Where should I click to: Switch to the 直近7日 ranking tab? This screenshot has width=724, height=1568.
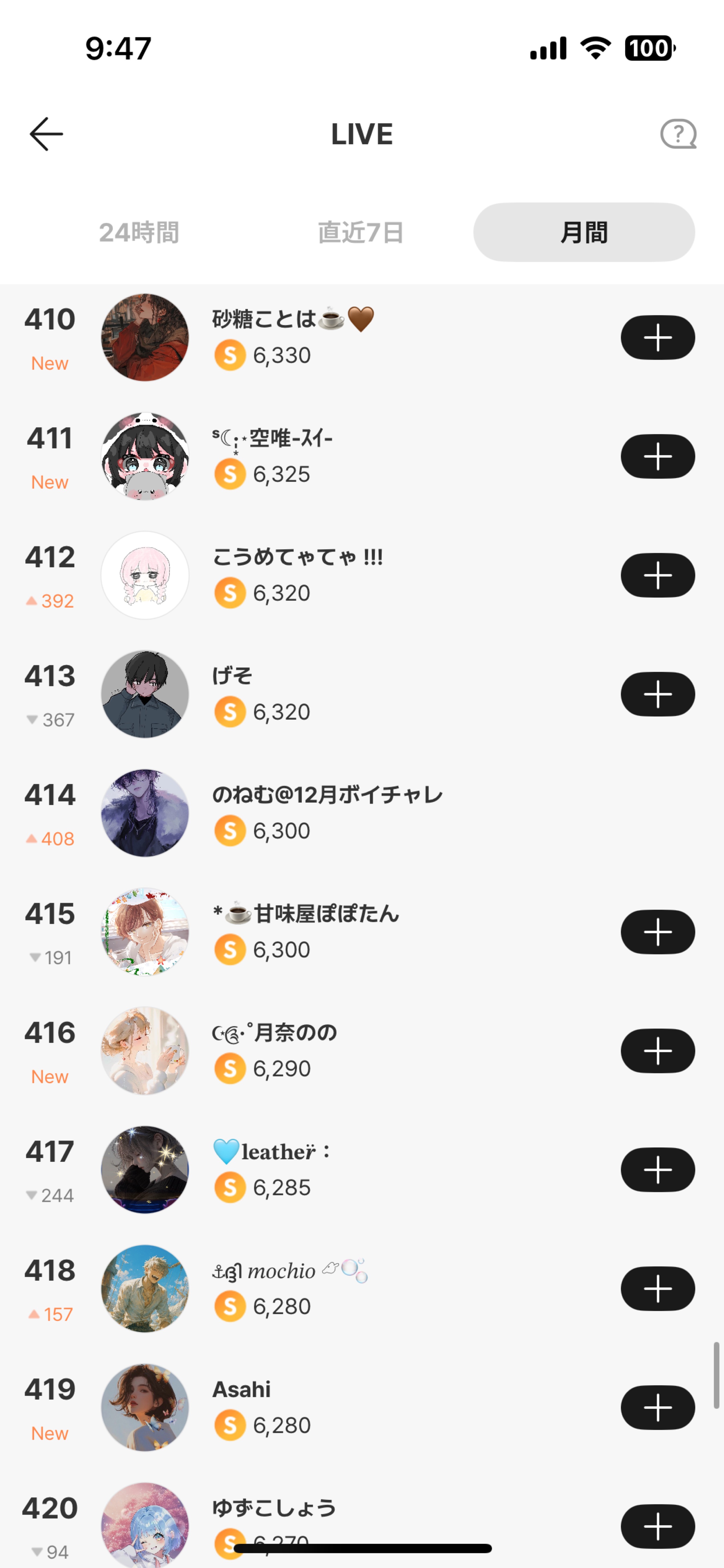point(361,232)
